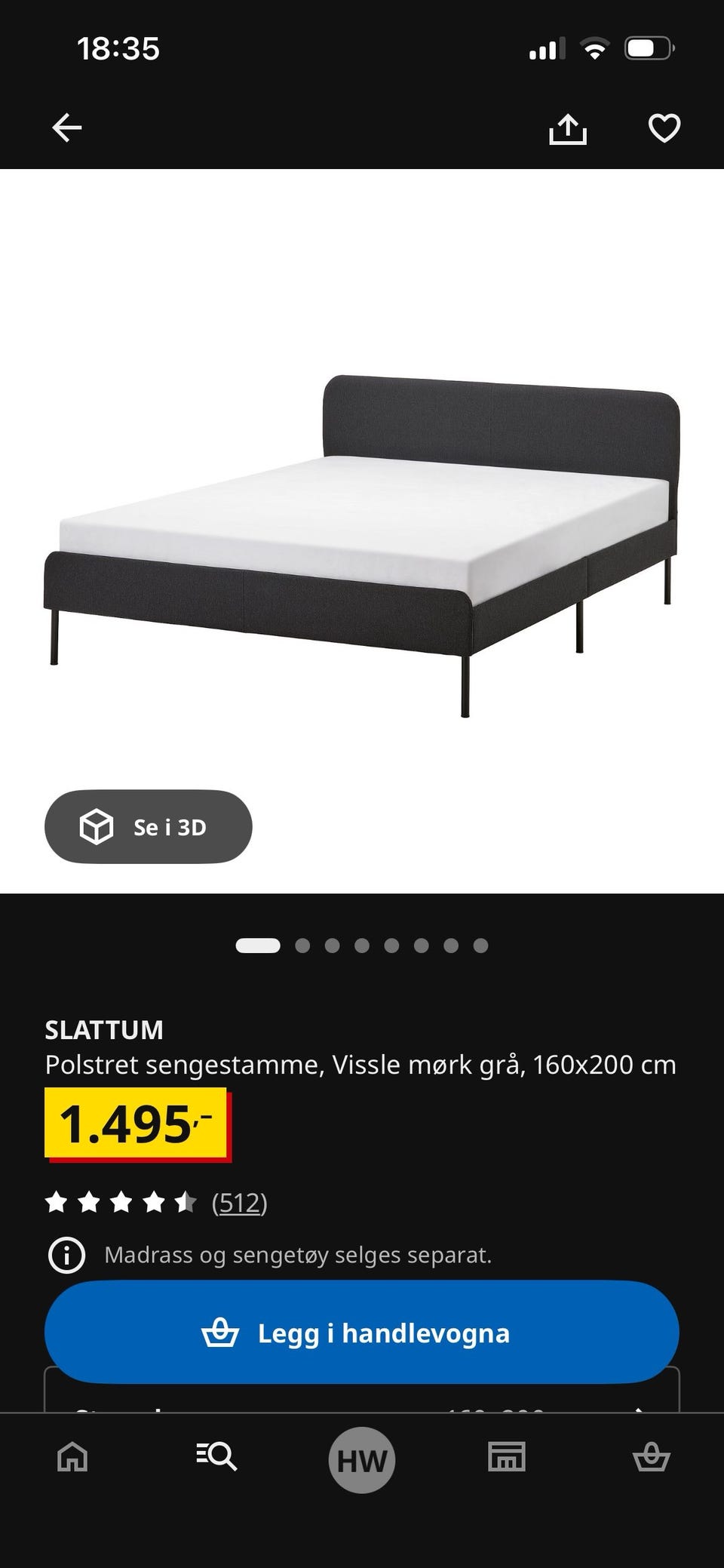
Task: View the bed with Se i 3D
Action: [148, 827]
